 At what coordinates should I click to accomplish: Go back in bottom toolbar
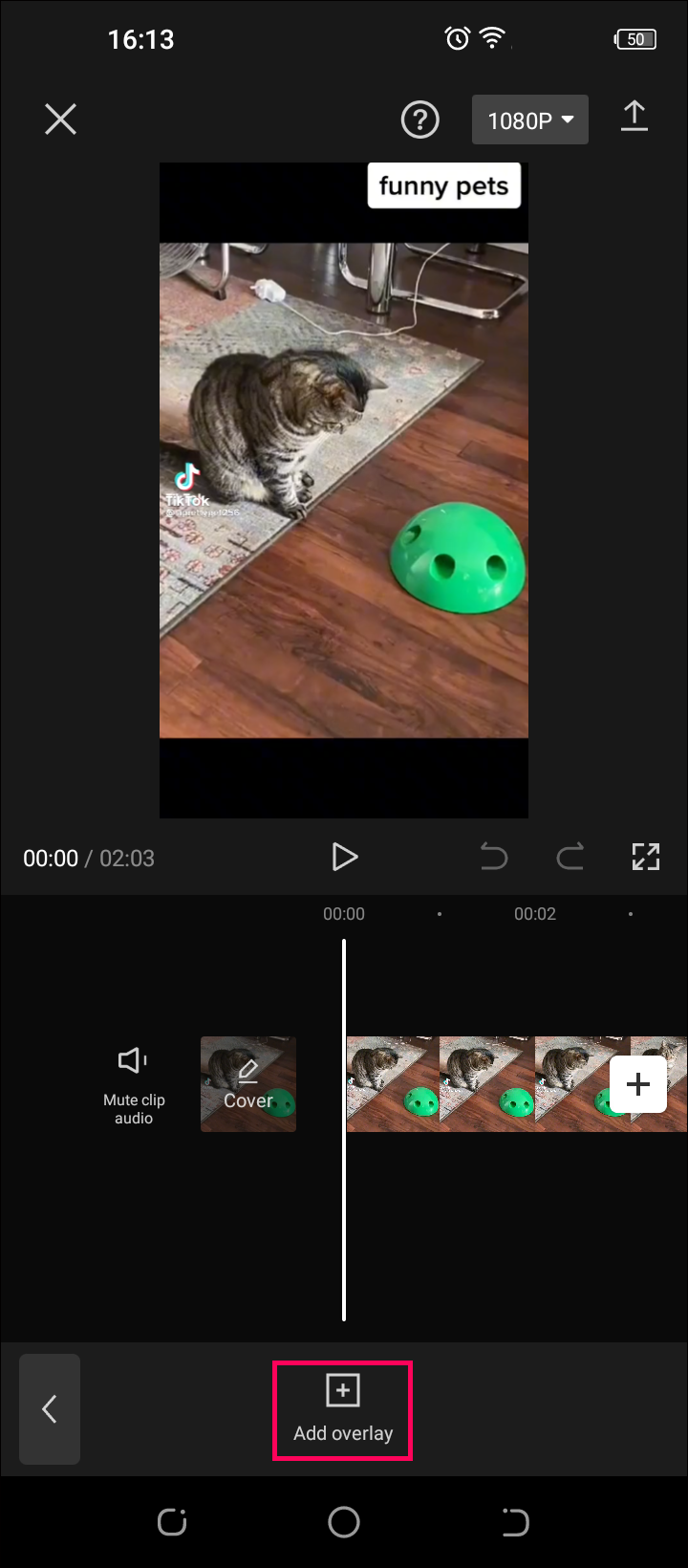pos(50,1409)
